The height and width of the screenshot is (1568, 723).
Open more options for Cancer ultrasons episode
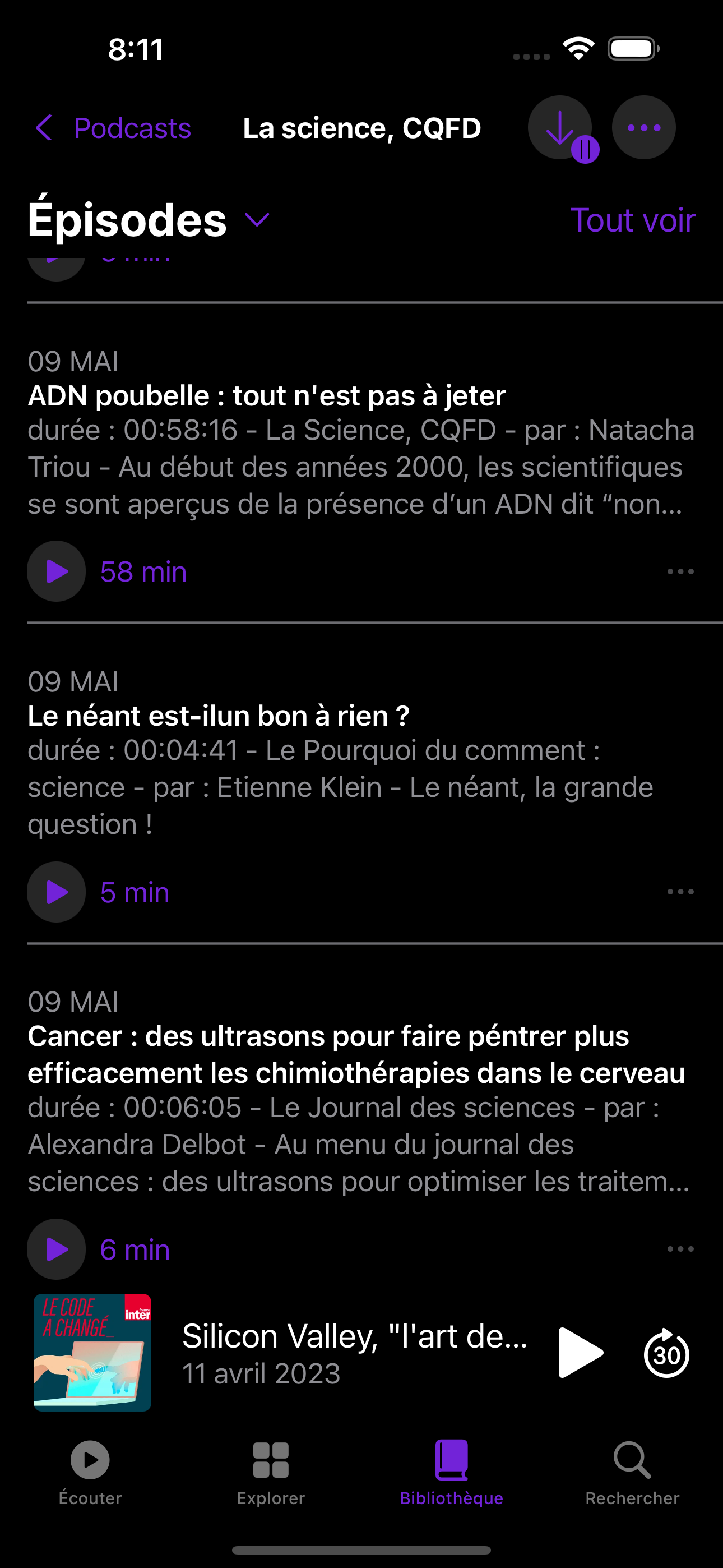pyautogui.click(x=680, y=1249)
